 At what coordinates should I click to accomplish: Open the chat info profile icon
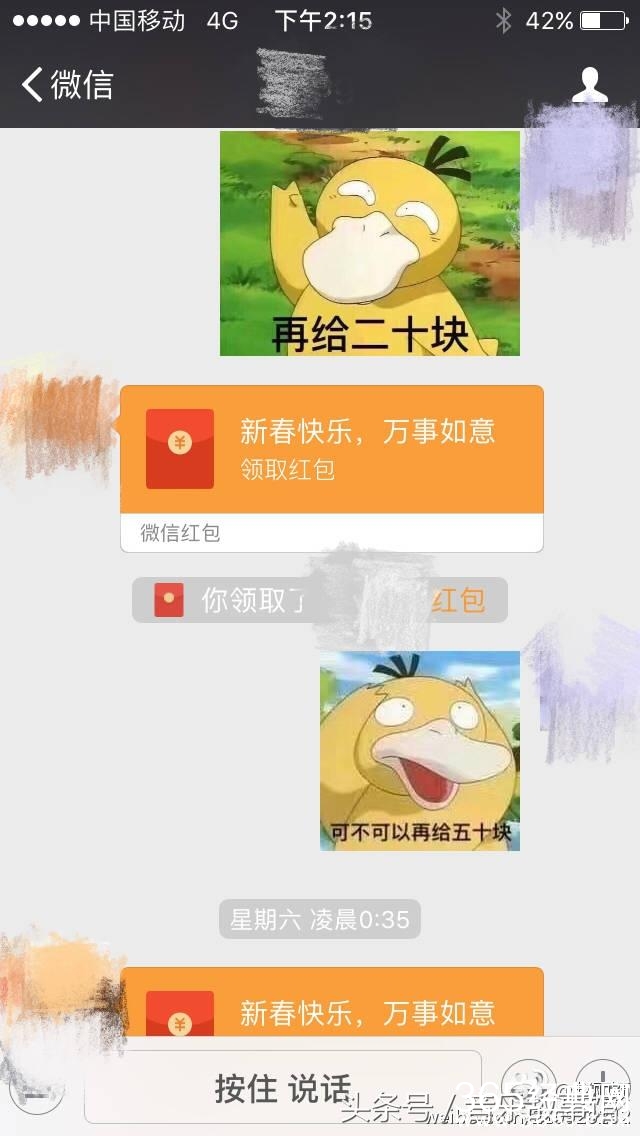tap(589, 86)
